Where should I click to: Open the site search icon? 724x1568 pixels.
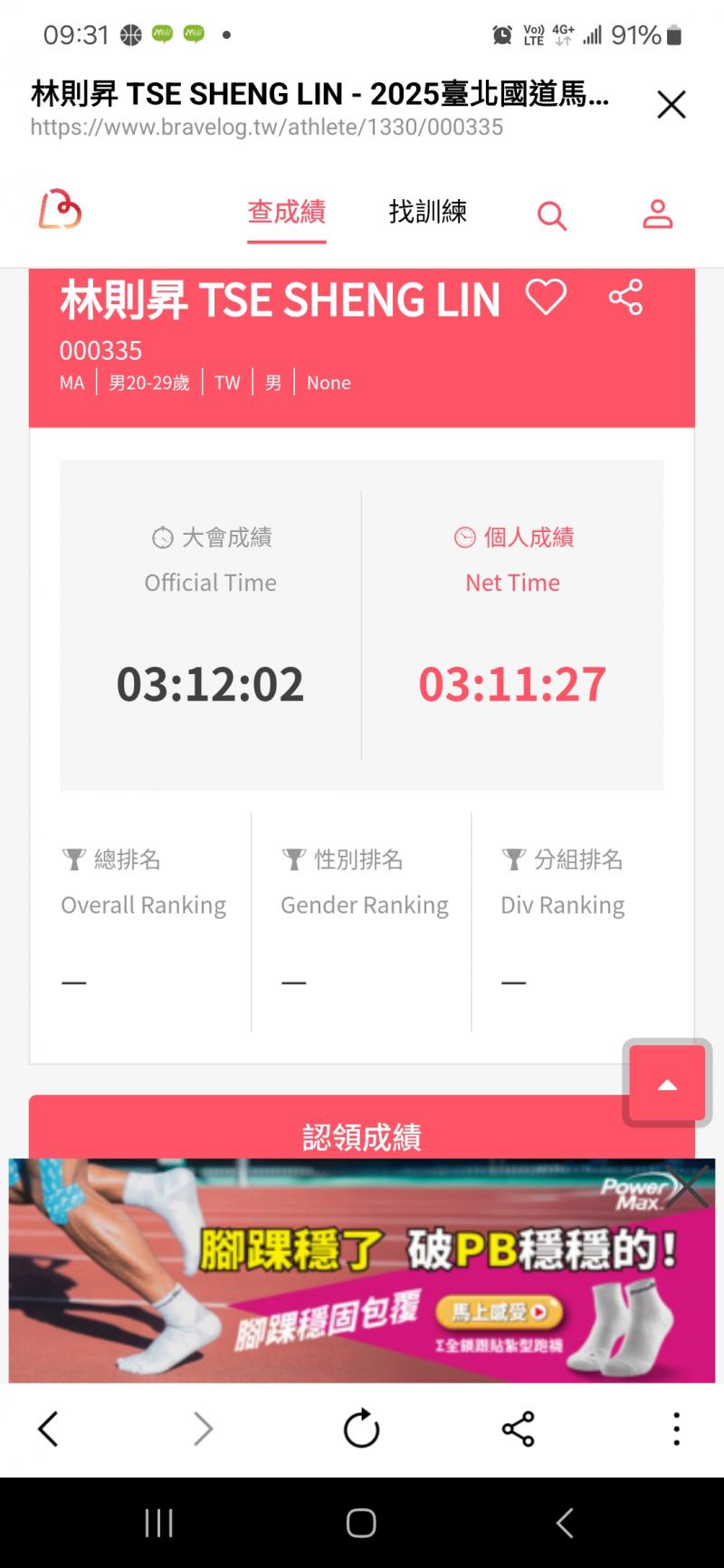(x=551, y=216)
